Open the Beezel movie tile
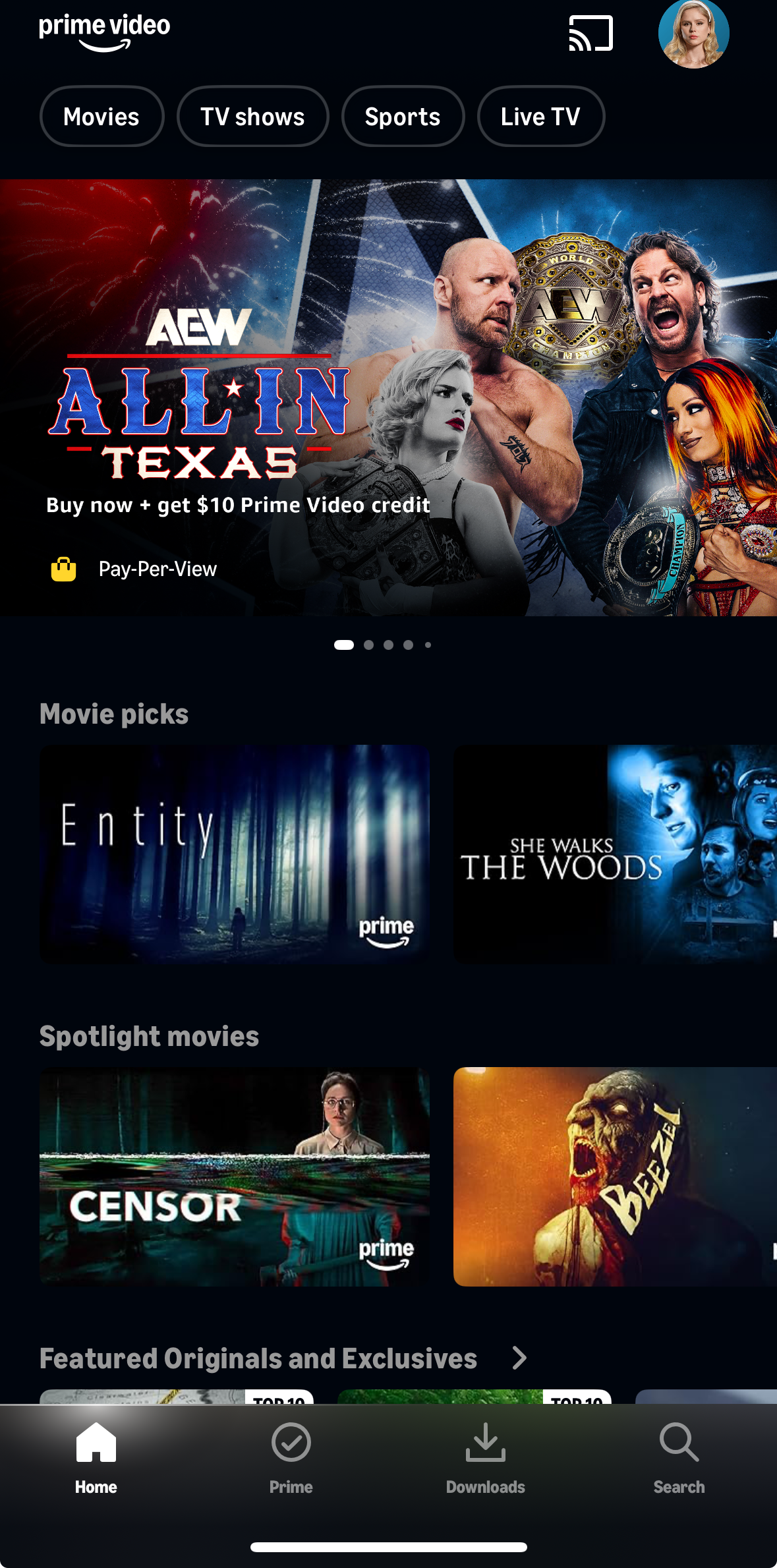The width and height of the screenshot is (777, 1568). point(614,1176)
